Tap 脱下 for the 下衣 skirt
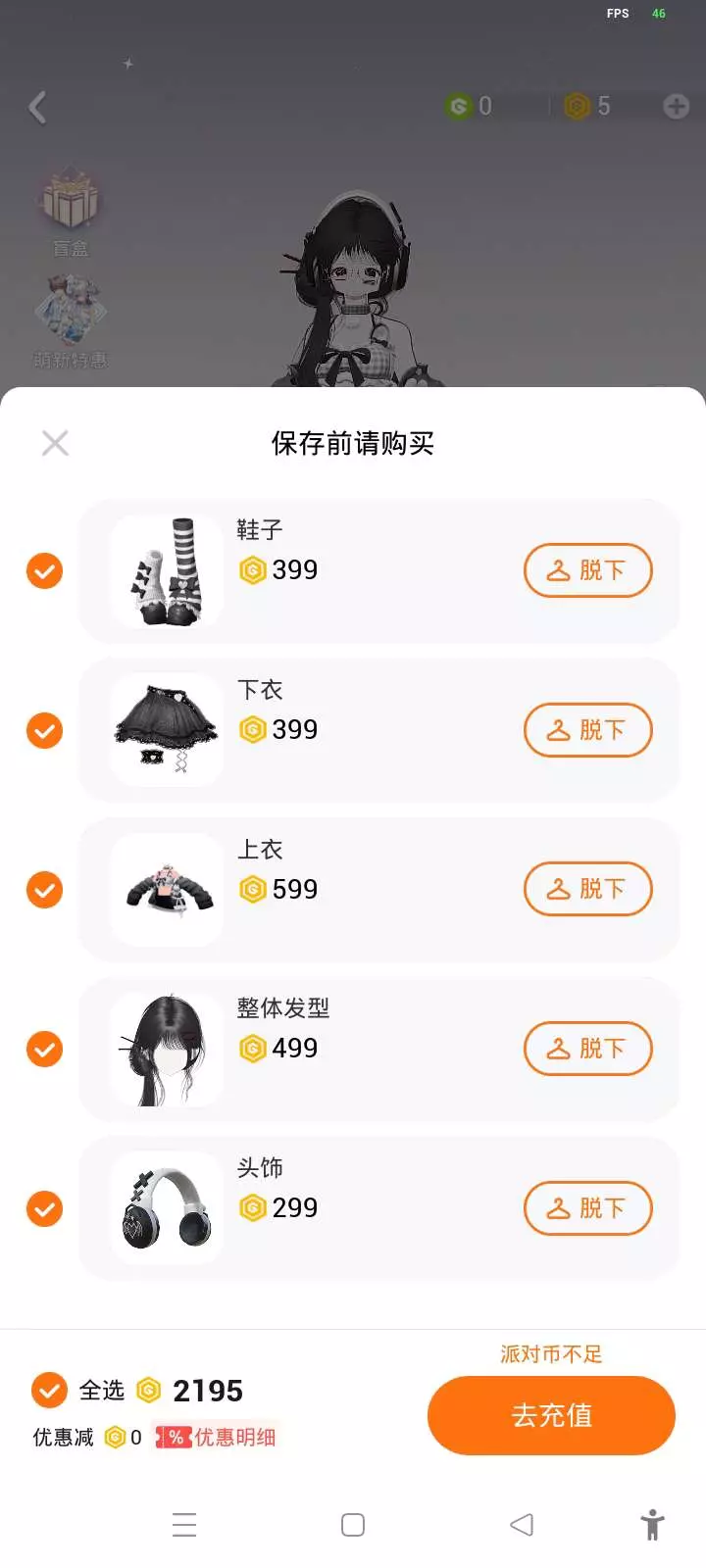 click(587, 730)
